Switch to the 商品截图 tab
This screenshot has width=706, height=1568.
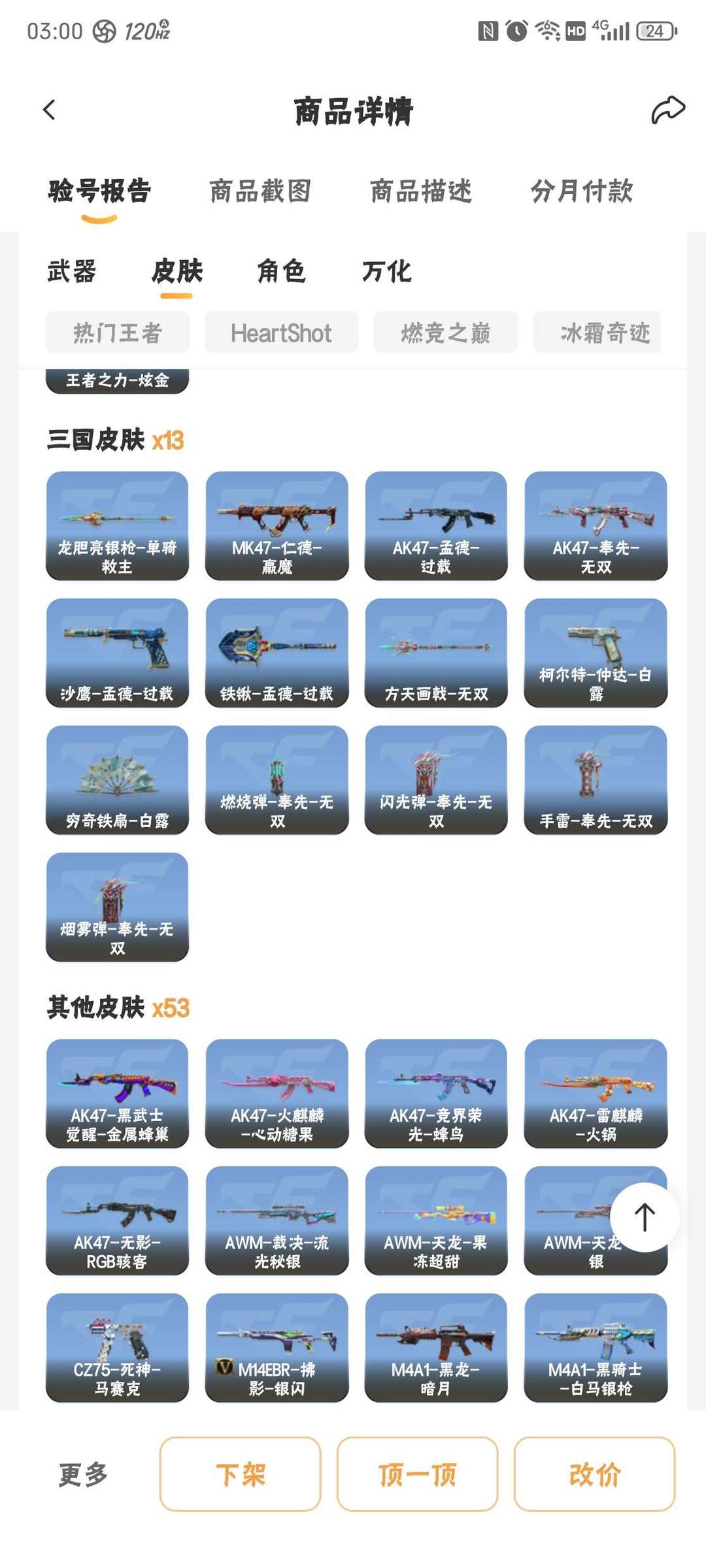coord(260,191)
